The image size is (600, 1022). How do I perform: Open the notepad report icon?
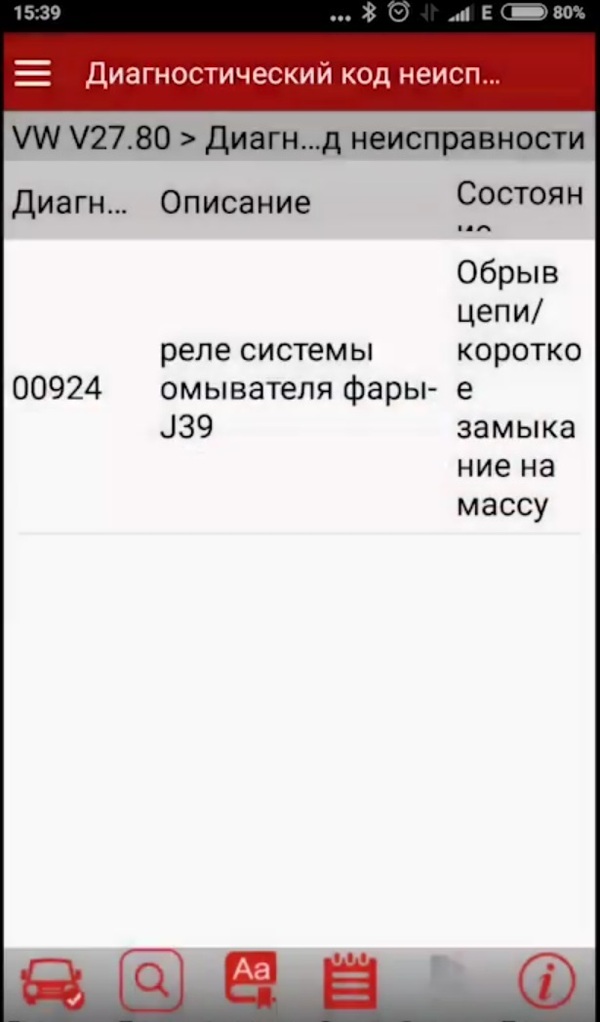click(349, 983)
